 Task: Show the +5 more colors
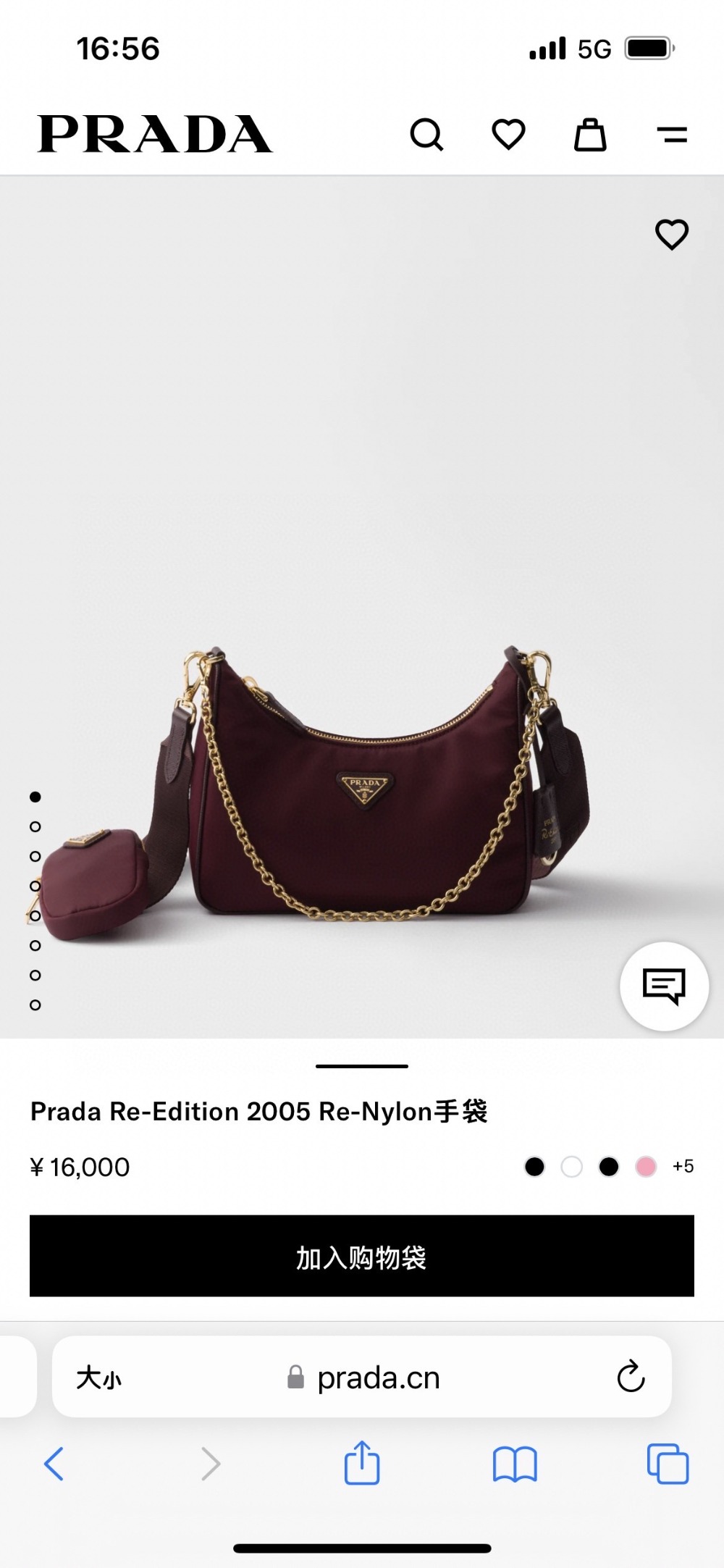[x=683, y=1166]
